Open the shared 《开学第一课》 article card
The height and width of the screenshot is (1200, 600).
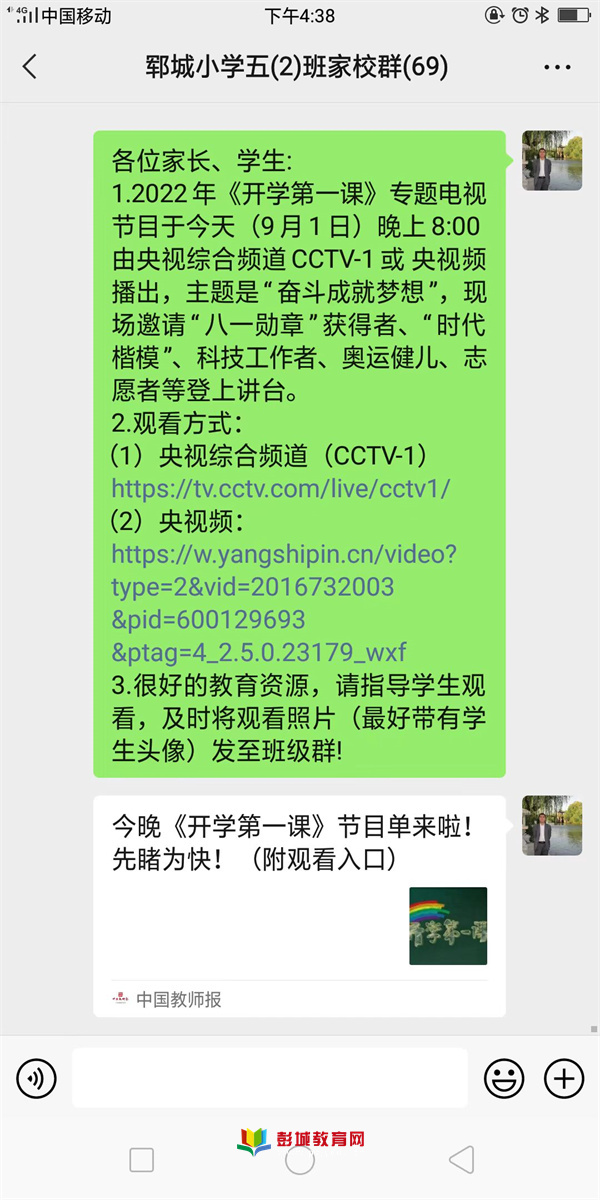pos(299,906)
